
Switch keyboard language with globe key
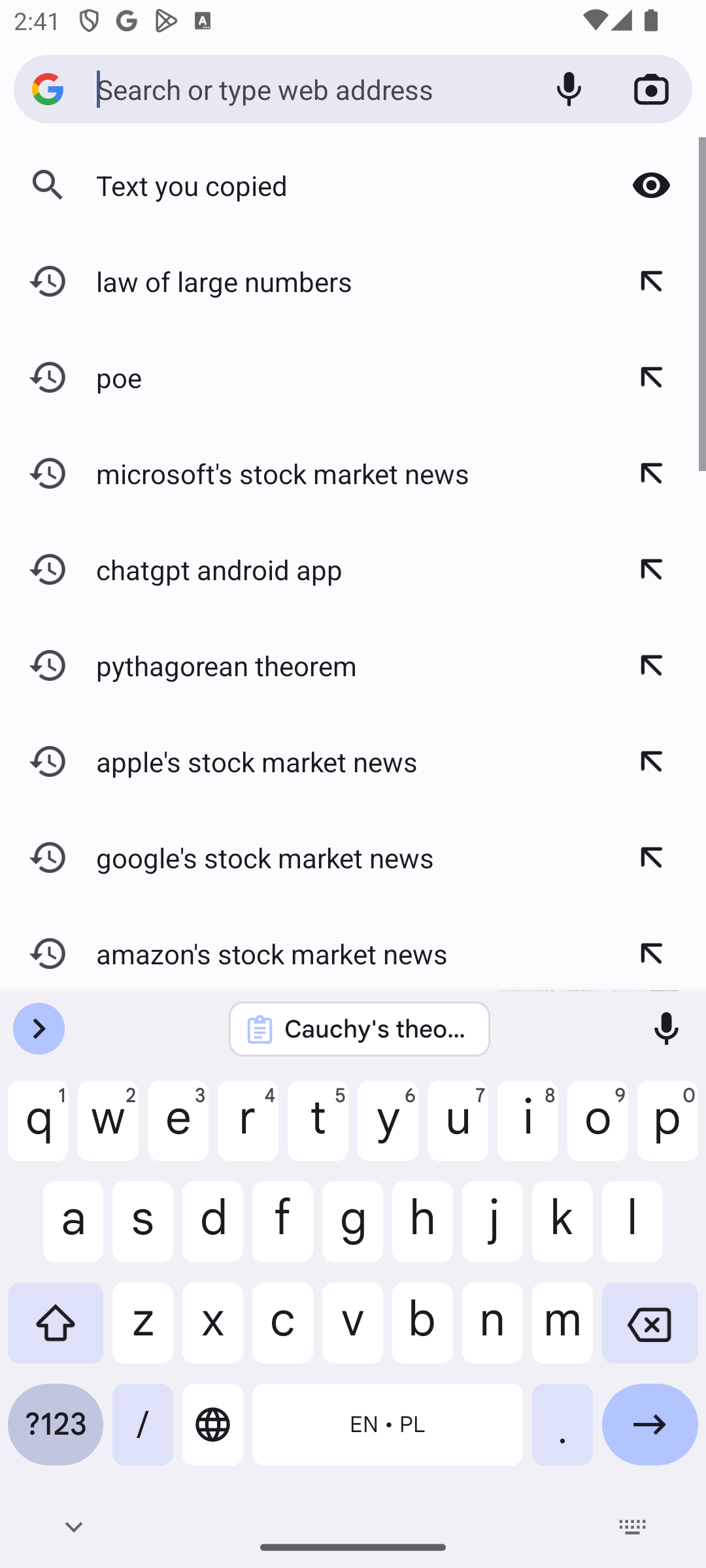[x=212, y=1424]
